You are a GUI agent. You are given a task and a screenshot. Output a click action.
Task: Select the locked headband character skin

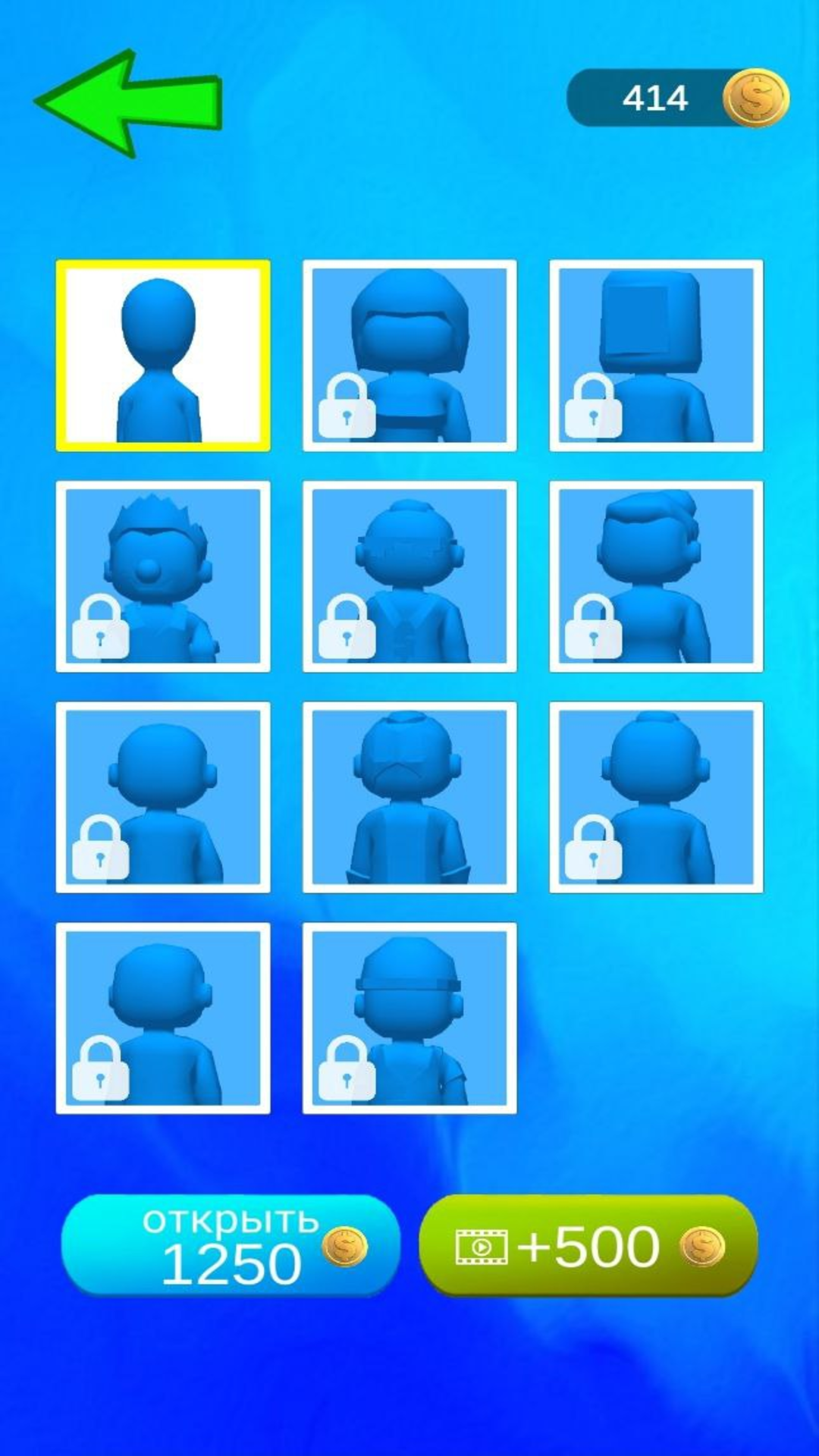[409, 1018]
